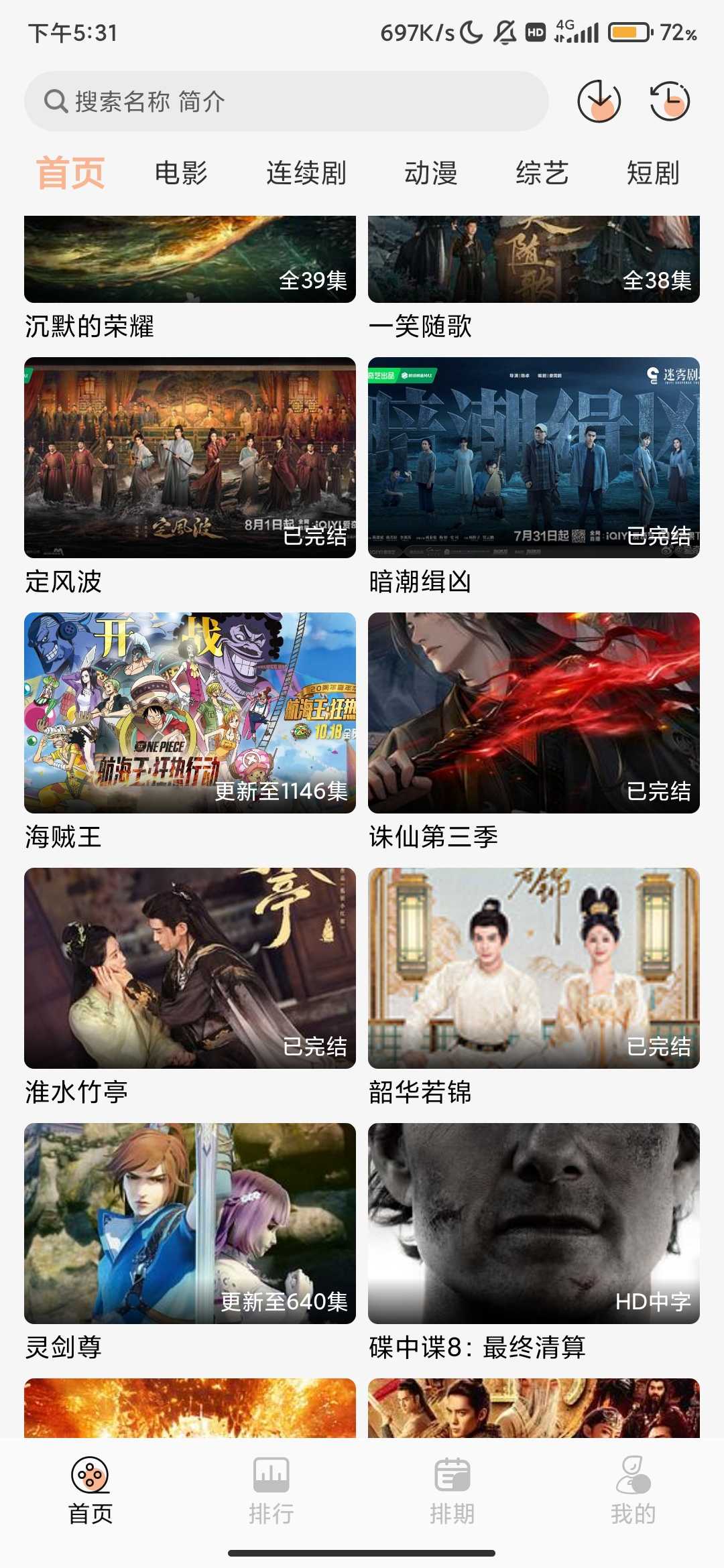Select the 动漫 category tab
Screen dimensions: 724x1568
(x=431, y=173)
